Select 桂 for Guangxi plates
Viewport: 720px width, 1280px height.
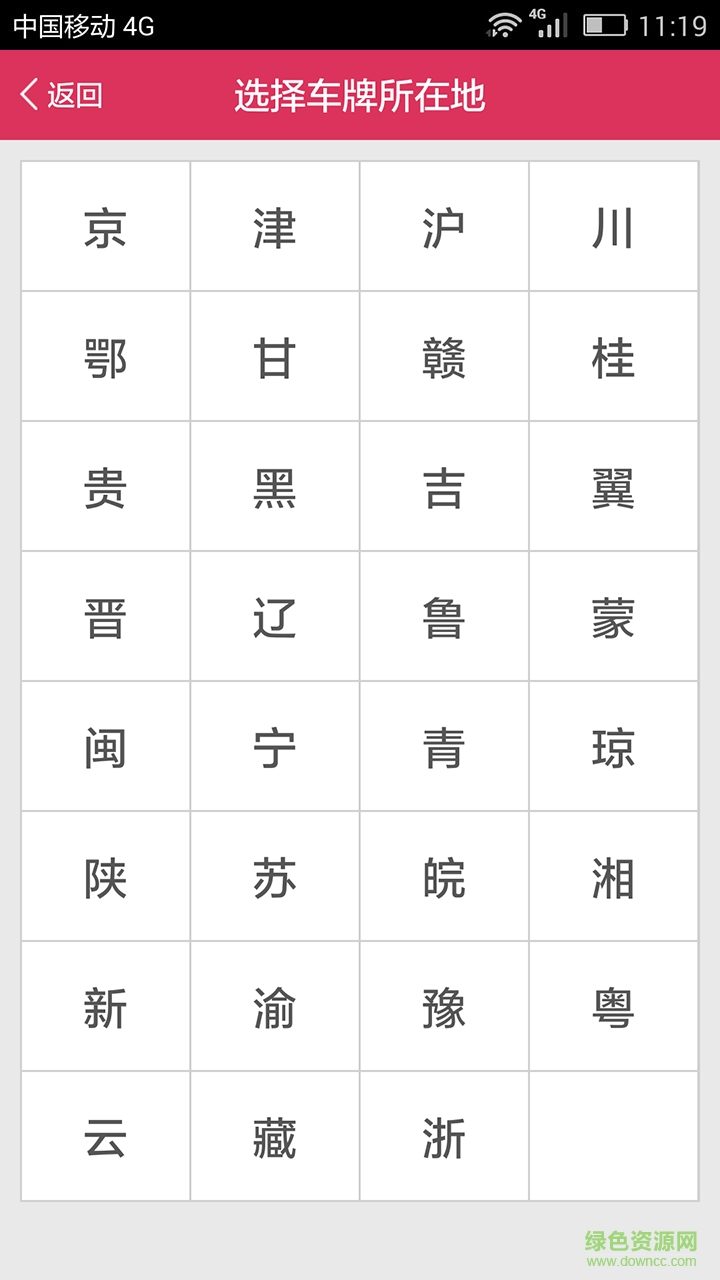613,356
